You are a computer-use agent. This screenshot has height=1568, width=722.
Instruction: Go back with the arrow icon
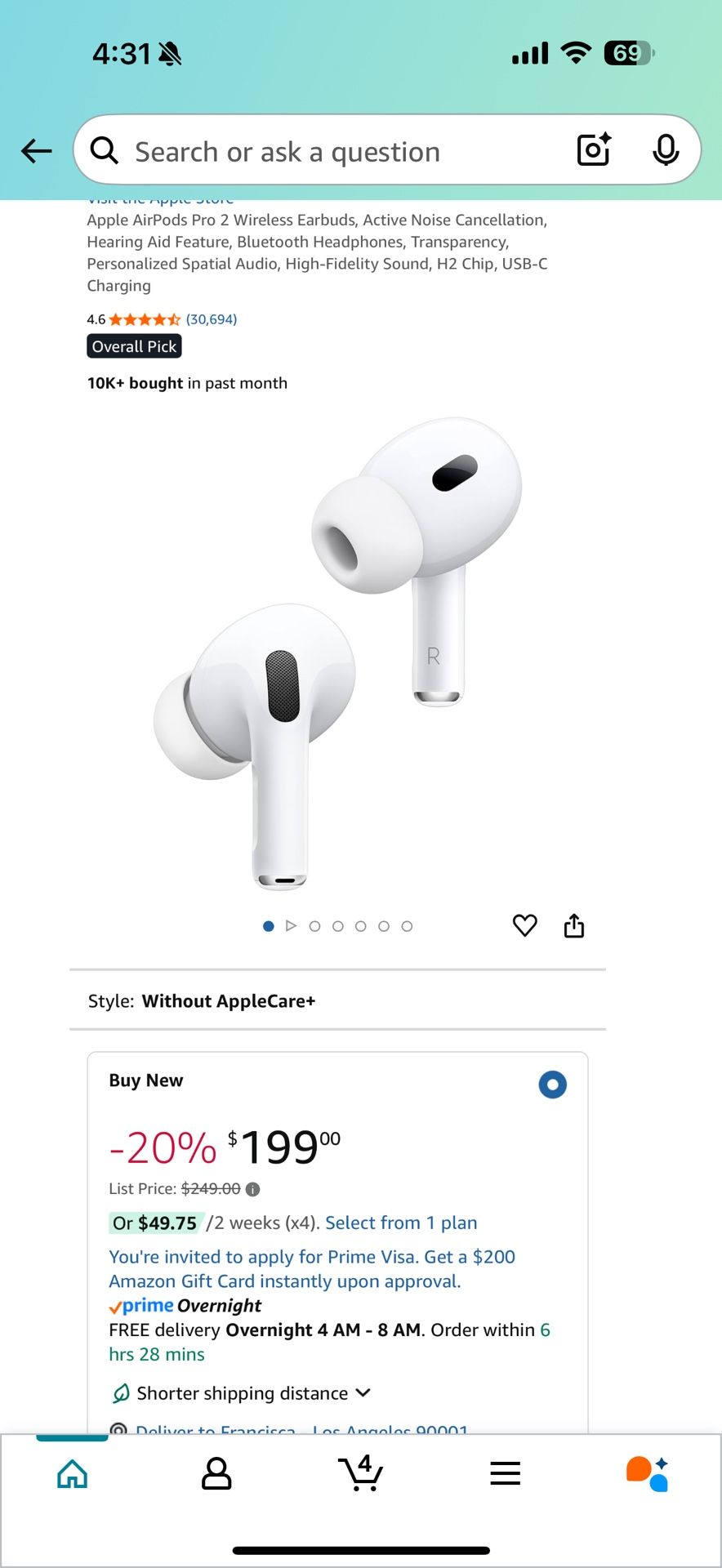(37, 151)
